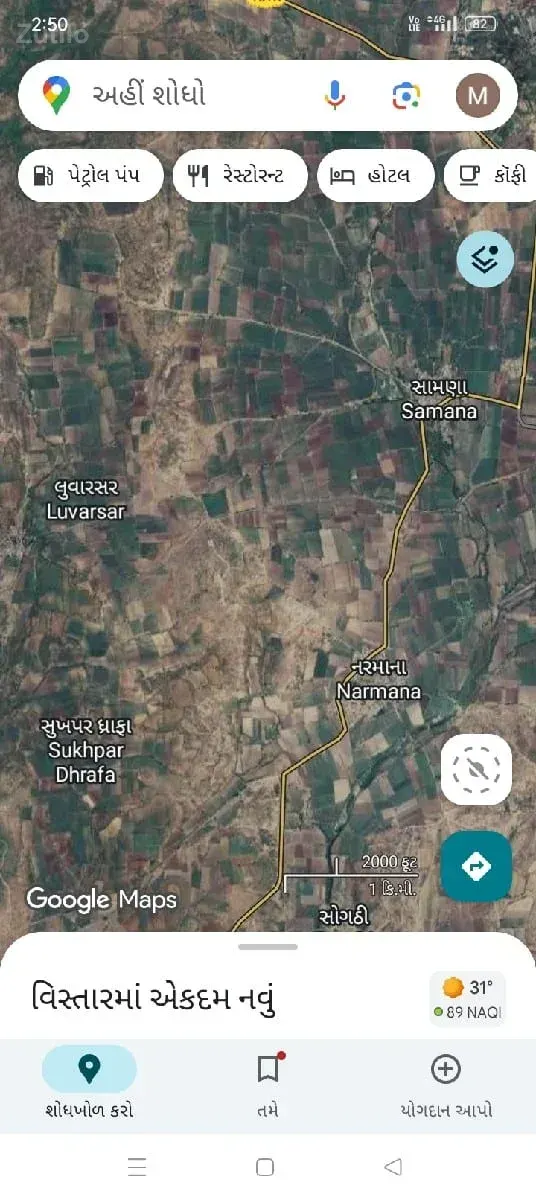This screenshot has width=536, height=1200.
Task: Select the પેટ્રોલ પંપ chip
Action: point(90,176)
